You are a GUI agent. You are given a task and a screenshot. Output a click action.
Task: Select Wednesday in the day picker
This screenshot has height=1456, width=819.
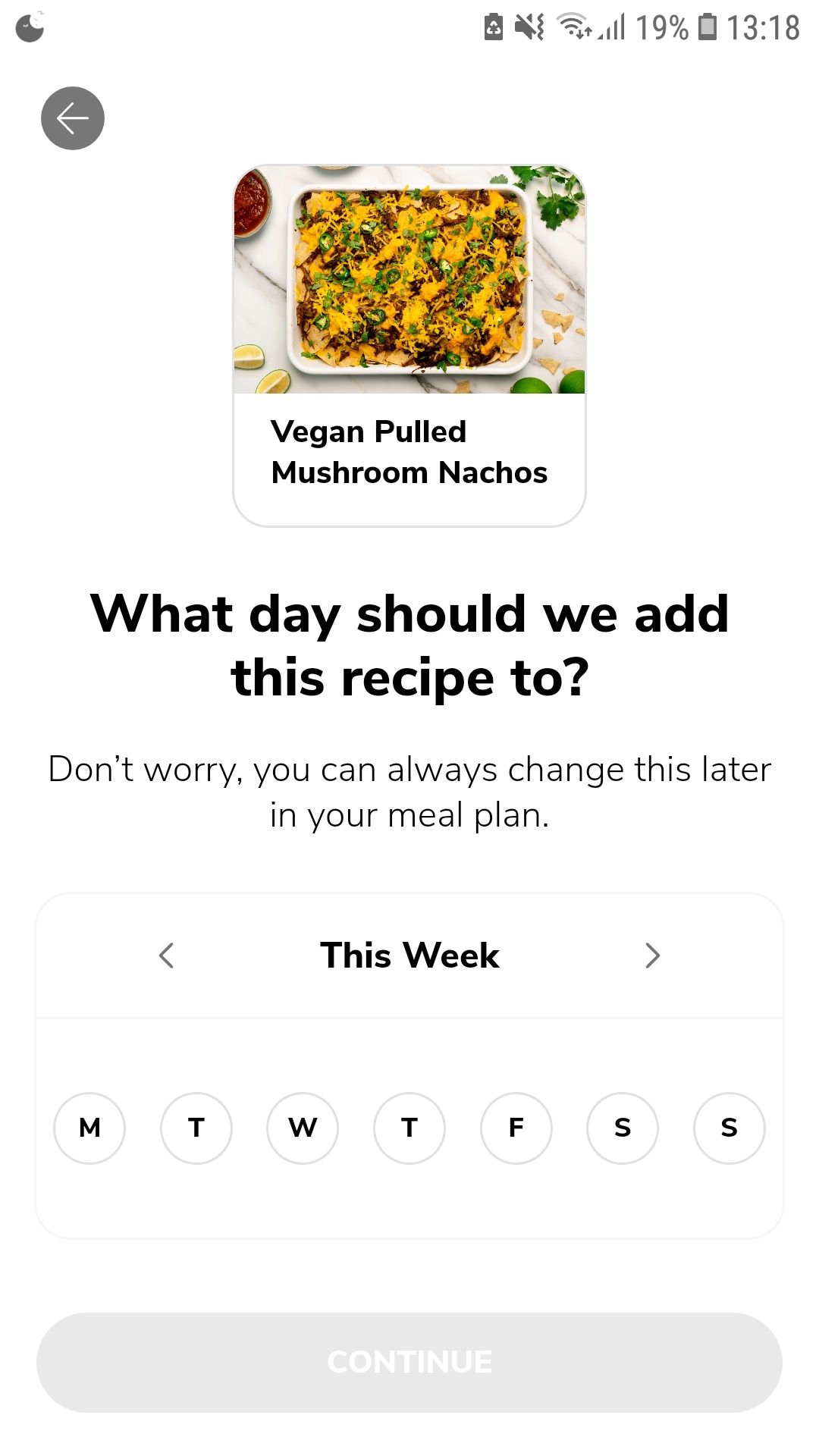303,1128
